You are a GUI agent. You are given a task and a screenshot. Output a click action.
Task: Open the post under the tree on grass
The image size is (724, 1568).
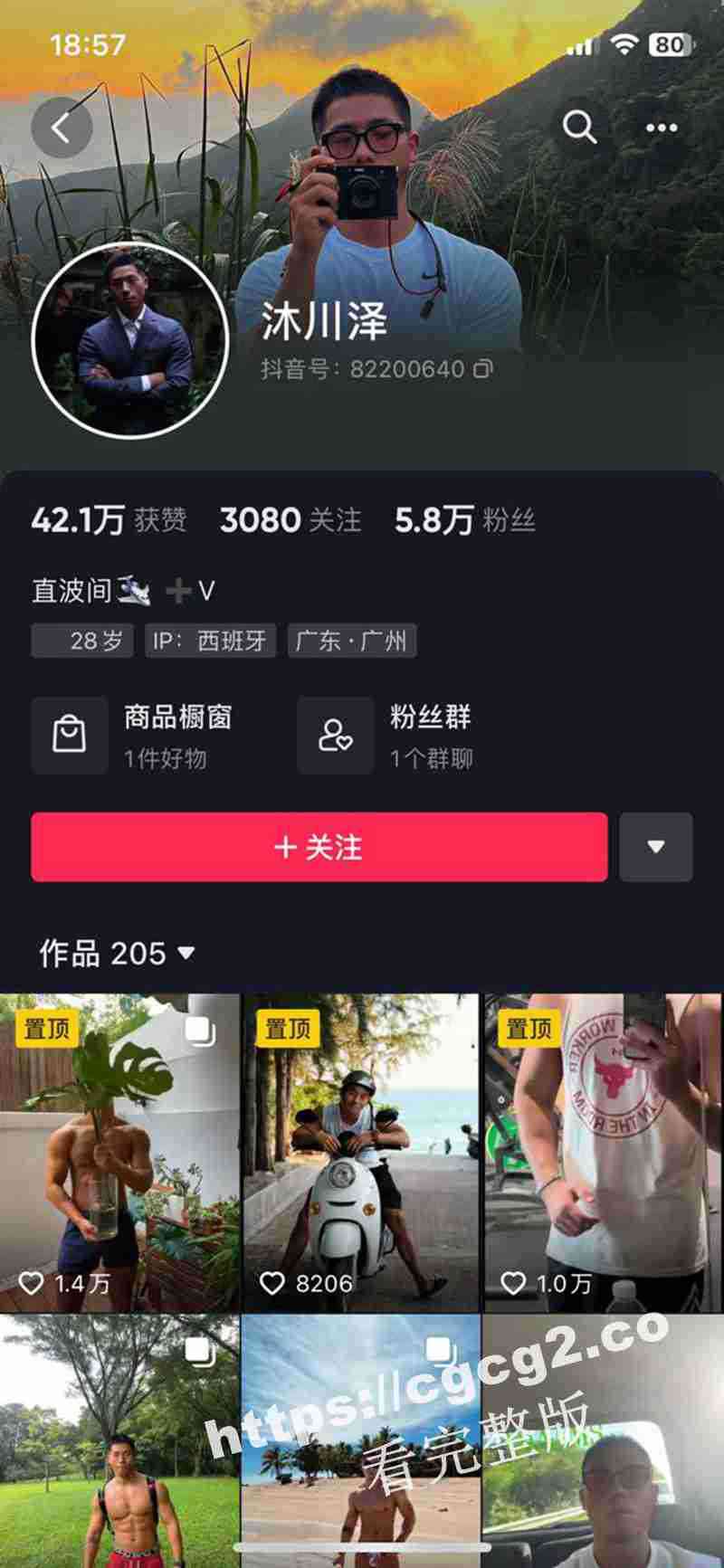[x=119, y=1439]
